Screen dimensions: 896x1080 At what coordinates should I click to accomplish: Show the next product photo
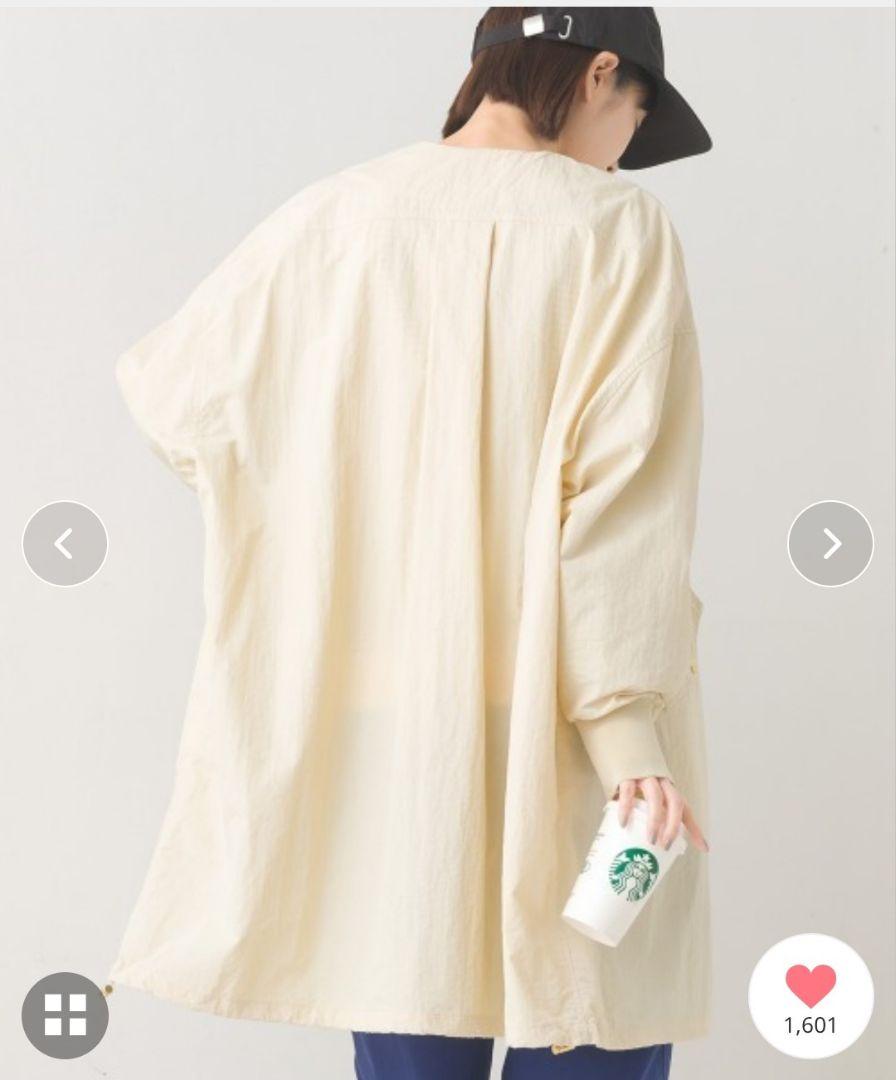point(830,544)
